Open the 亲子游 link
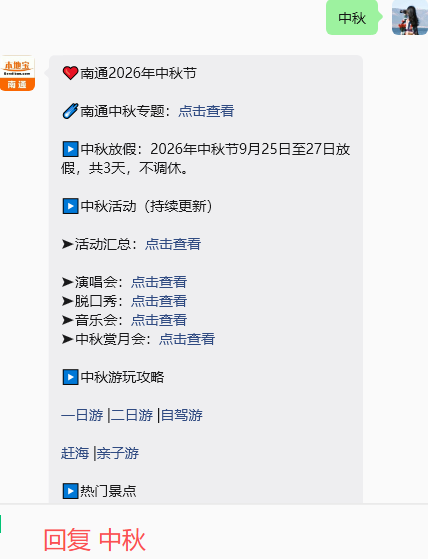Image resolution: width=428 pixels, height=559 pixels. [118, 453]
